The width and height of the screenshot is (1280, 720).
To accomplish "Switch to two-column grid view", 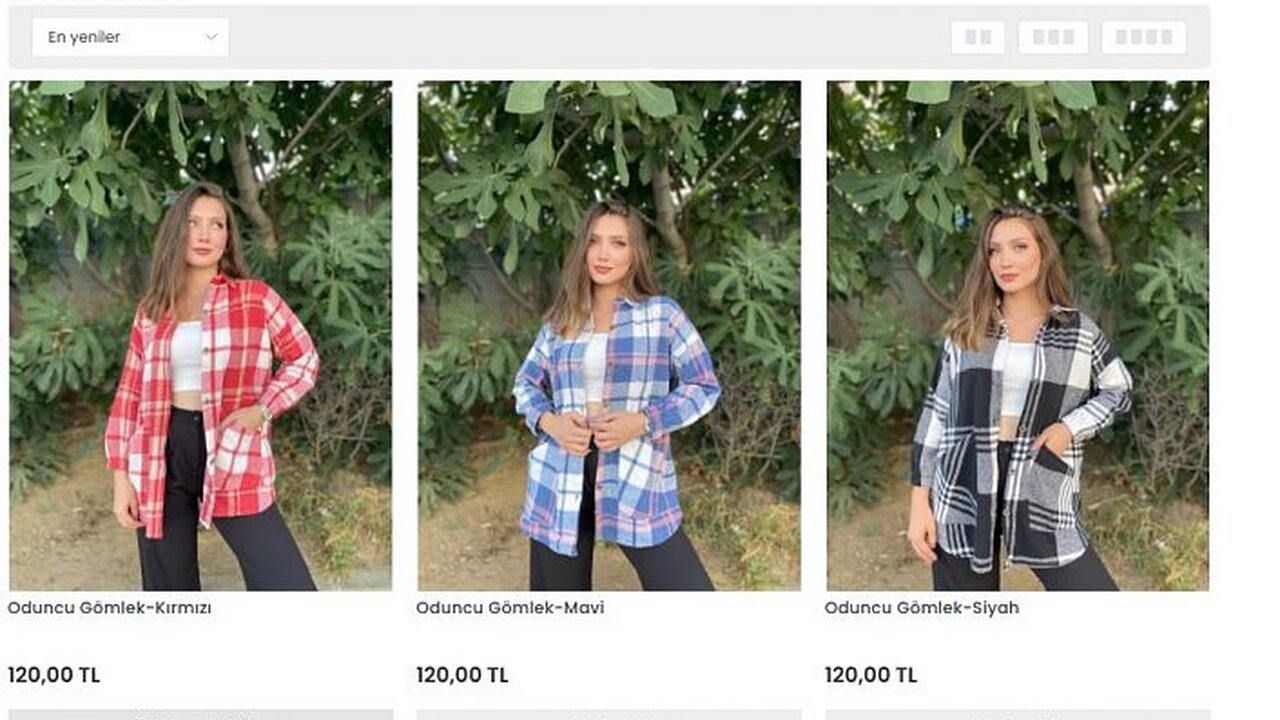I will coord(978,37).
